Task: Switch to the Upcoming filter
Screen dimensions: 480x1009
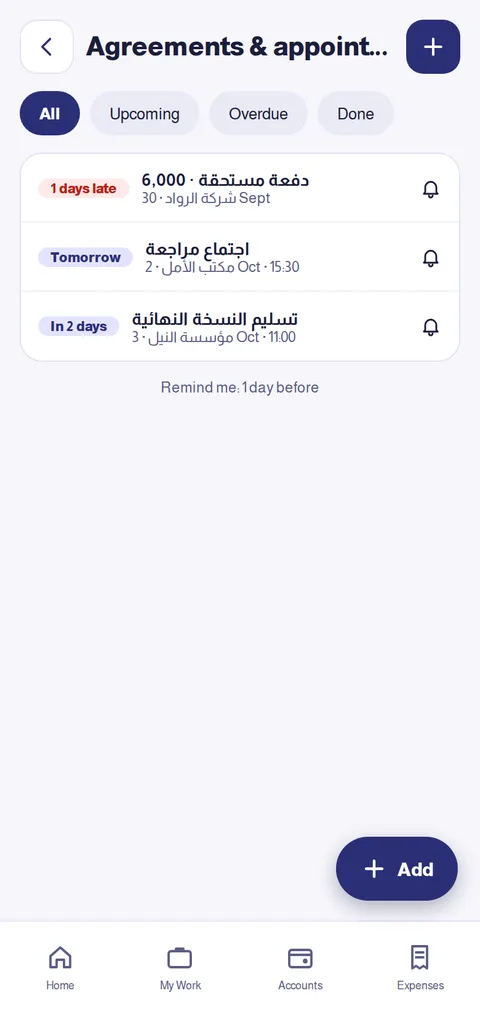Action: tap(145, 114)
